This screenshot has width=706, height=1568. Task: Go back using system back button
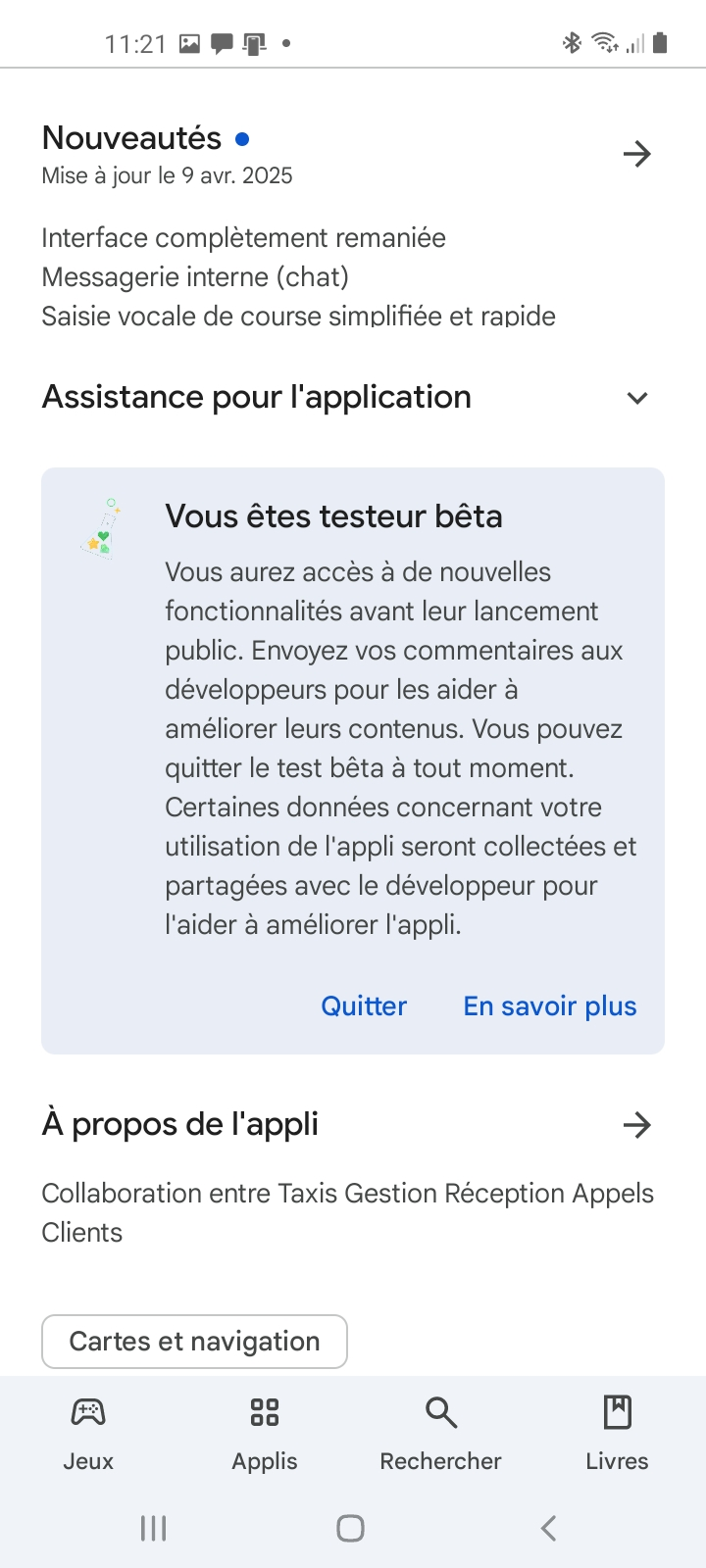pos(549,1528)
